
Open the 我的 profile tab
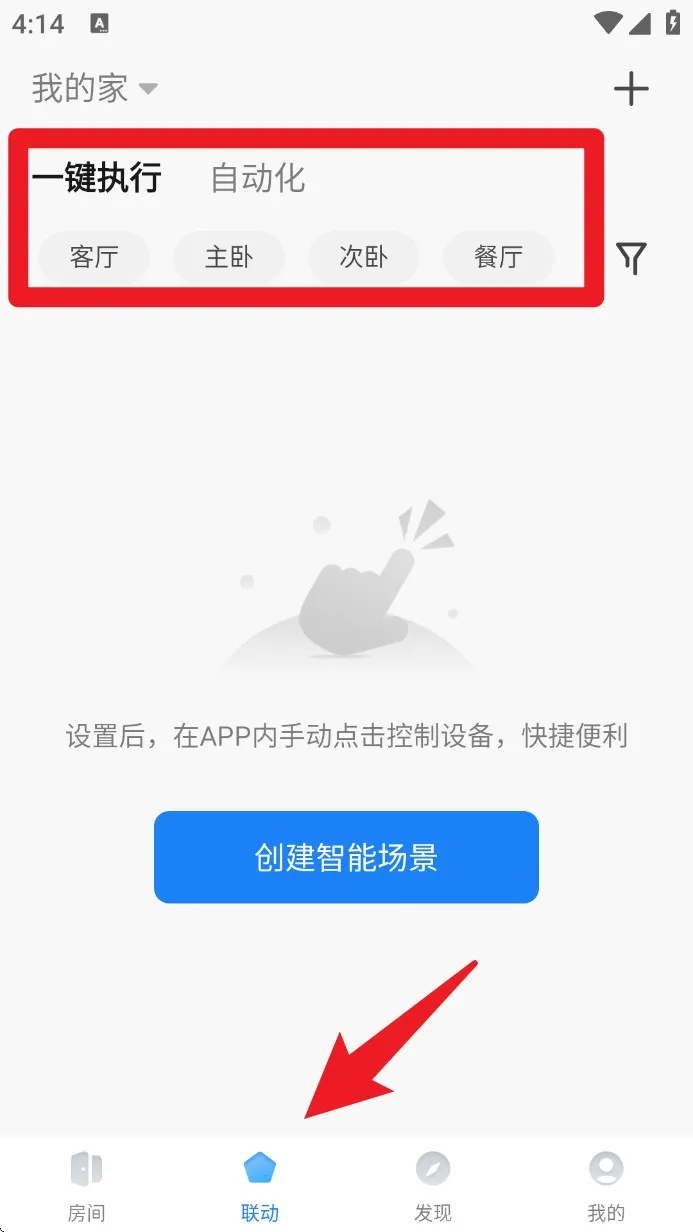[606, 1185]
